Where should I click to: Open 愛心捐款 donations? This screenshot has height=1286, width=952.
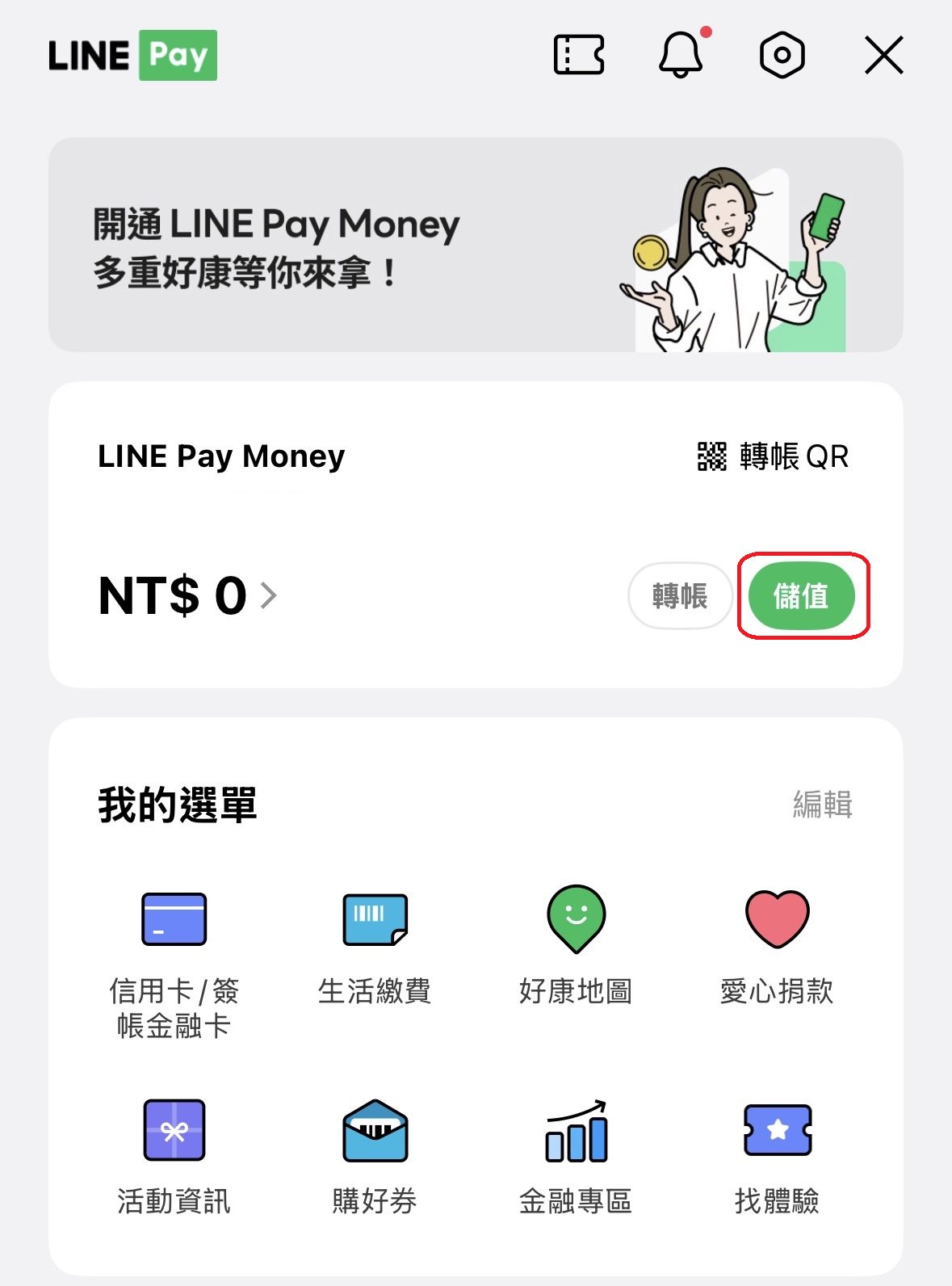point(776,945)
